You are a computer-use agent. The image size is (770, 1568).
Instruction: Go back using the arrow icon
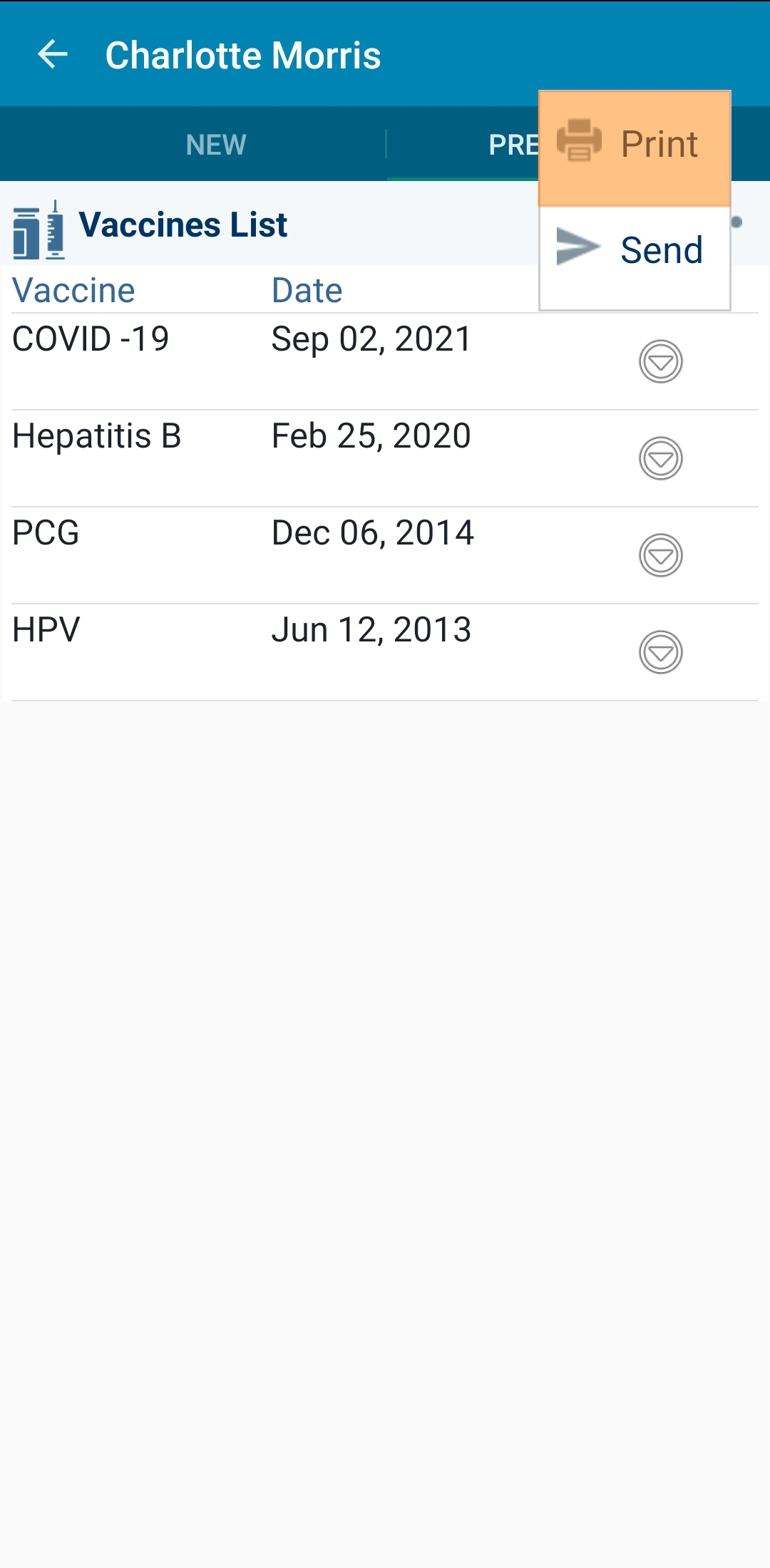tap(53, 54)
